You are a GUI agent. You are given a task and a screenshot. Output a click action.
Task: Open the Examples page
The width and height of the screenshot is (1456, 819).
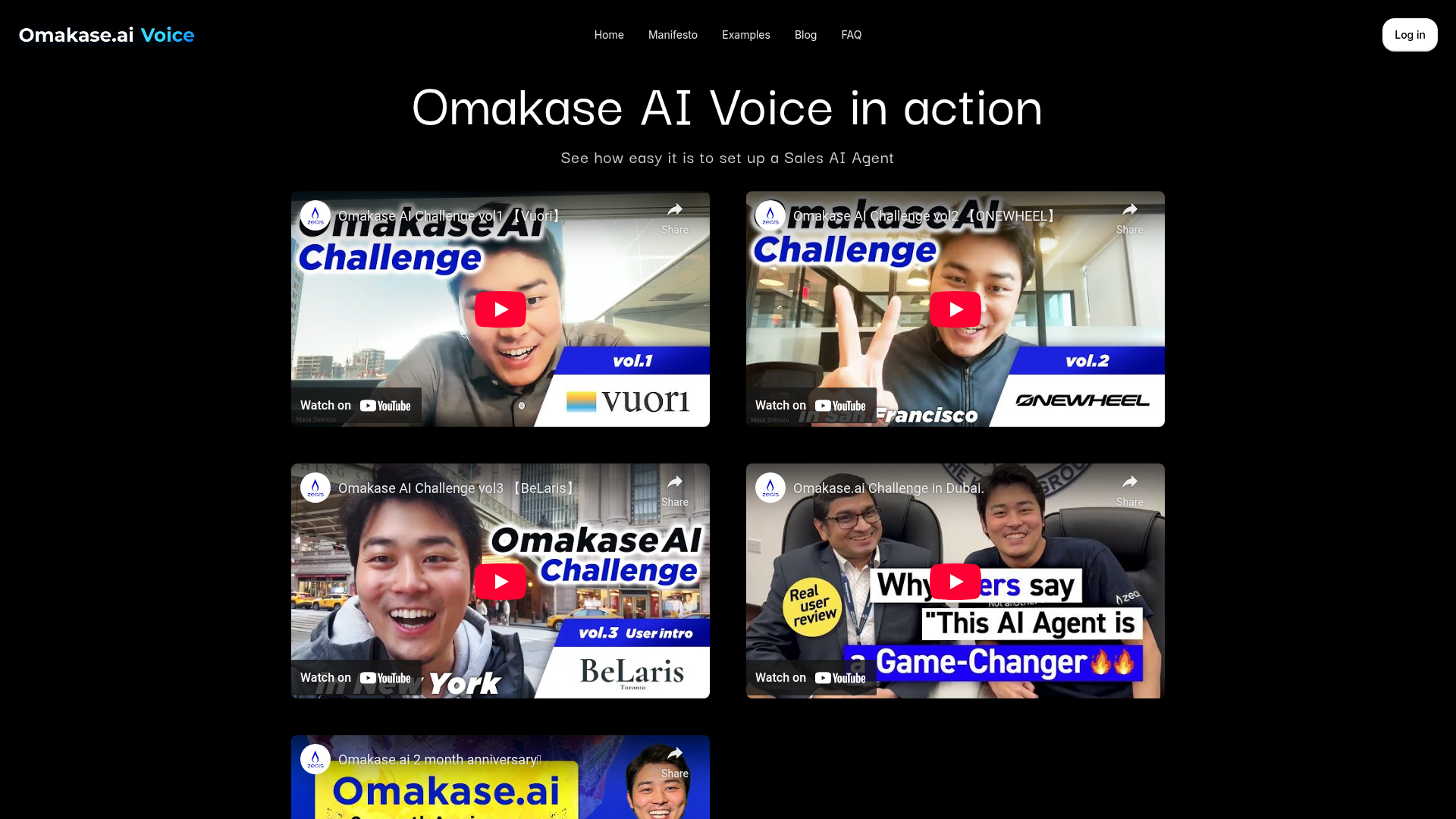coord(745,35)
